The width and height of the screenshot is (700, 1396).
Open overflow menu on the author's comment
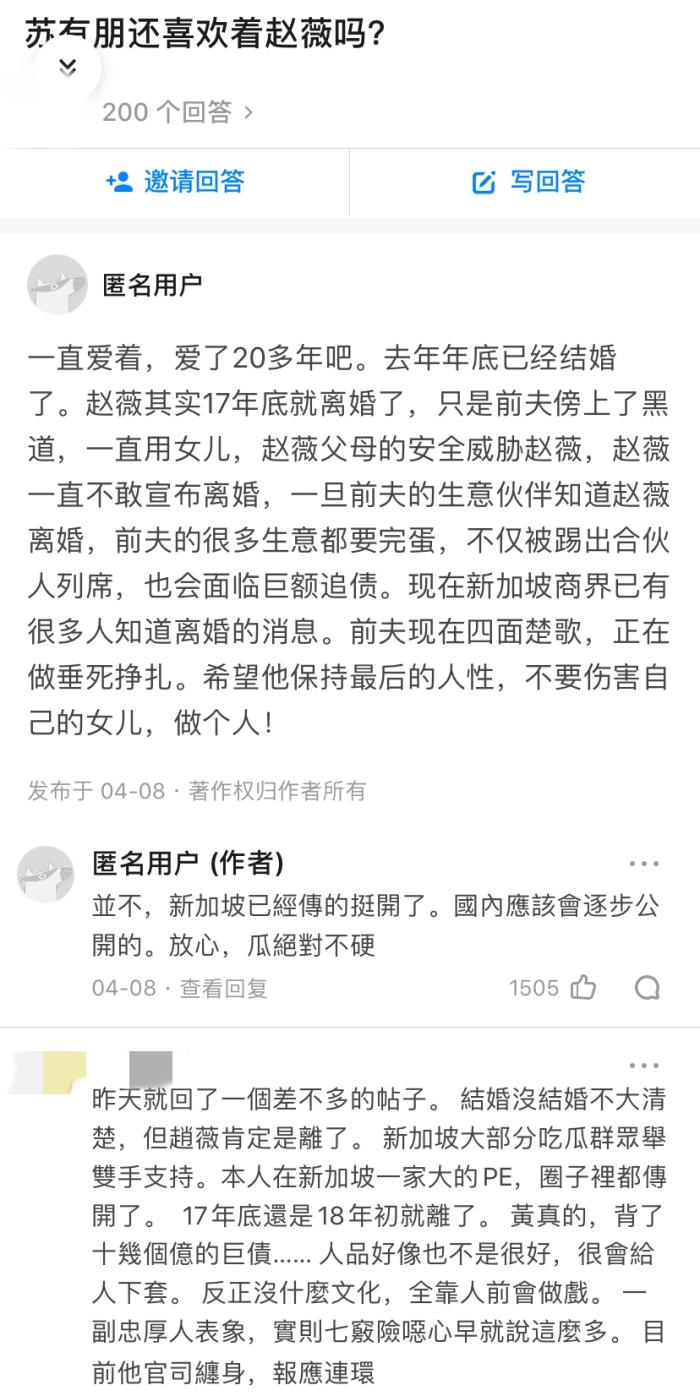[x=643, y=864]
